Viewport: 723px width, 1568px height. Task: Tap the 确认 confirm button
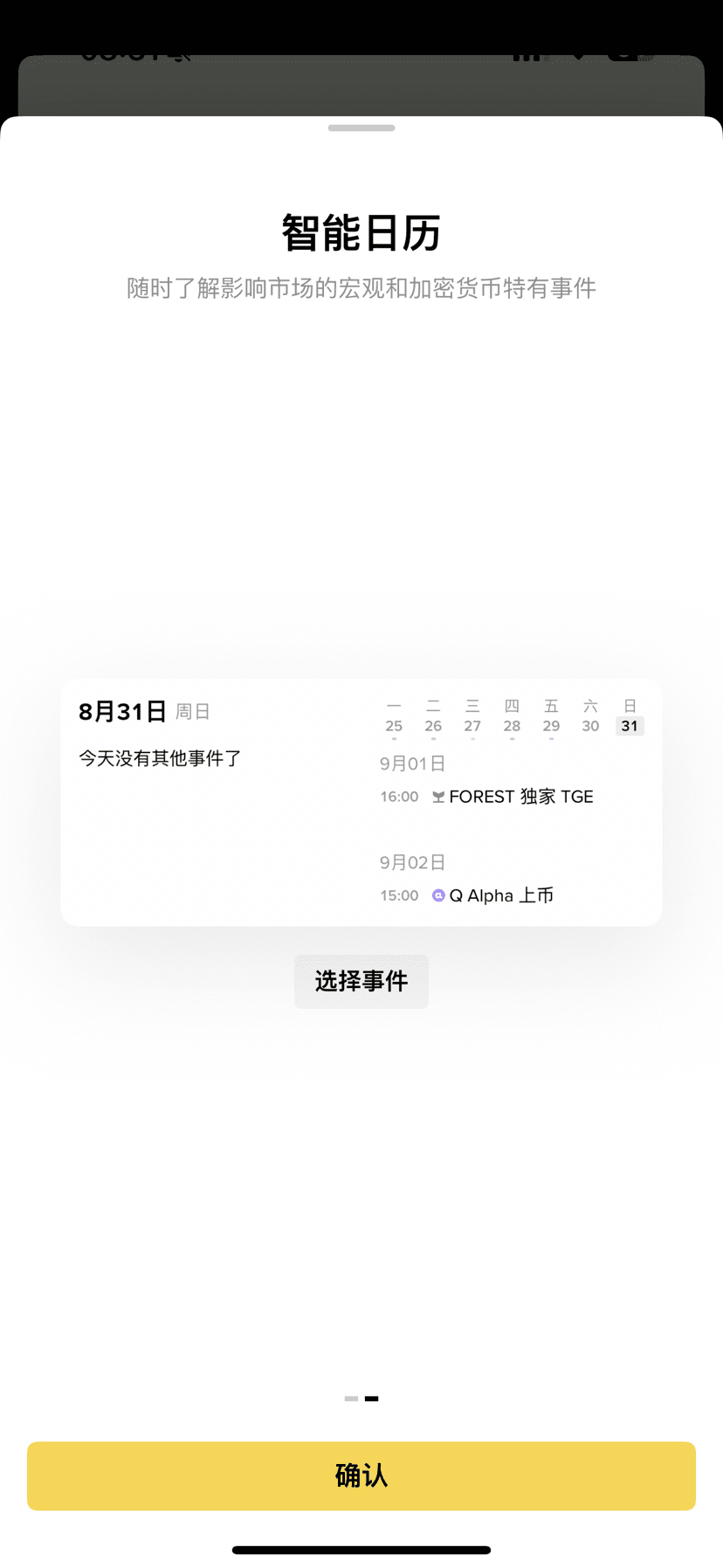pyautogui.click(x=361, y=1475)
